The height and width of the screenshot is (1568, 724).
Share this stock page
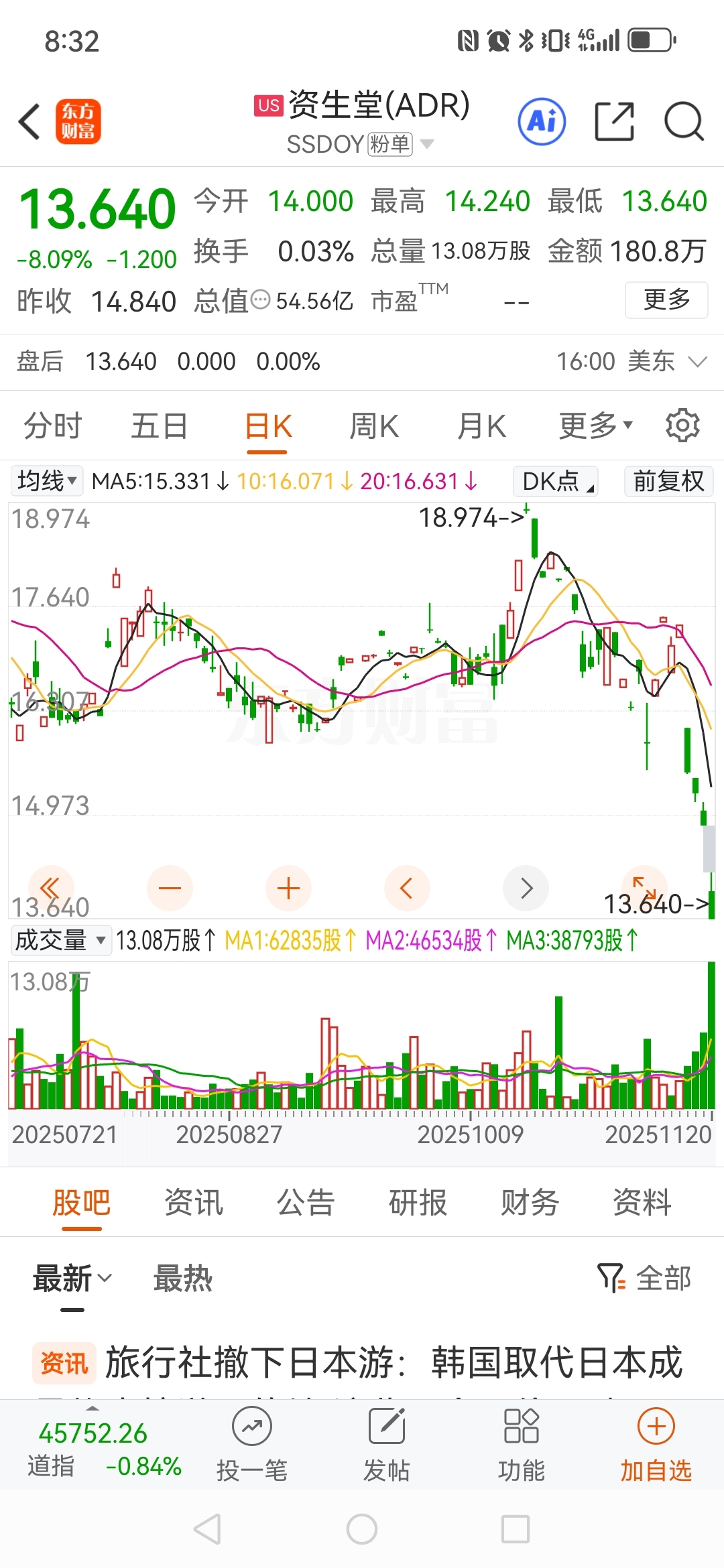pyautogui.click(x=614, y=122)
